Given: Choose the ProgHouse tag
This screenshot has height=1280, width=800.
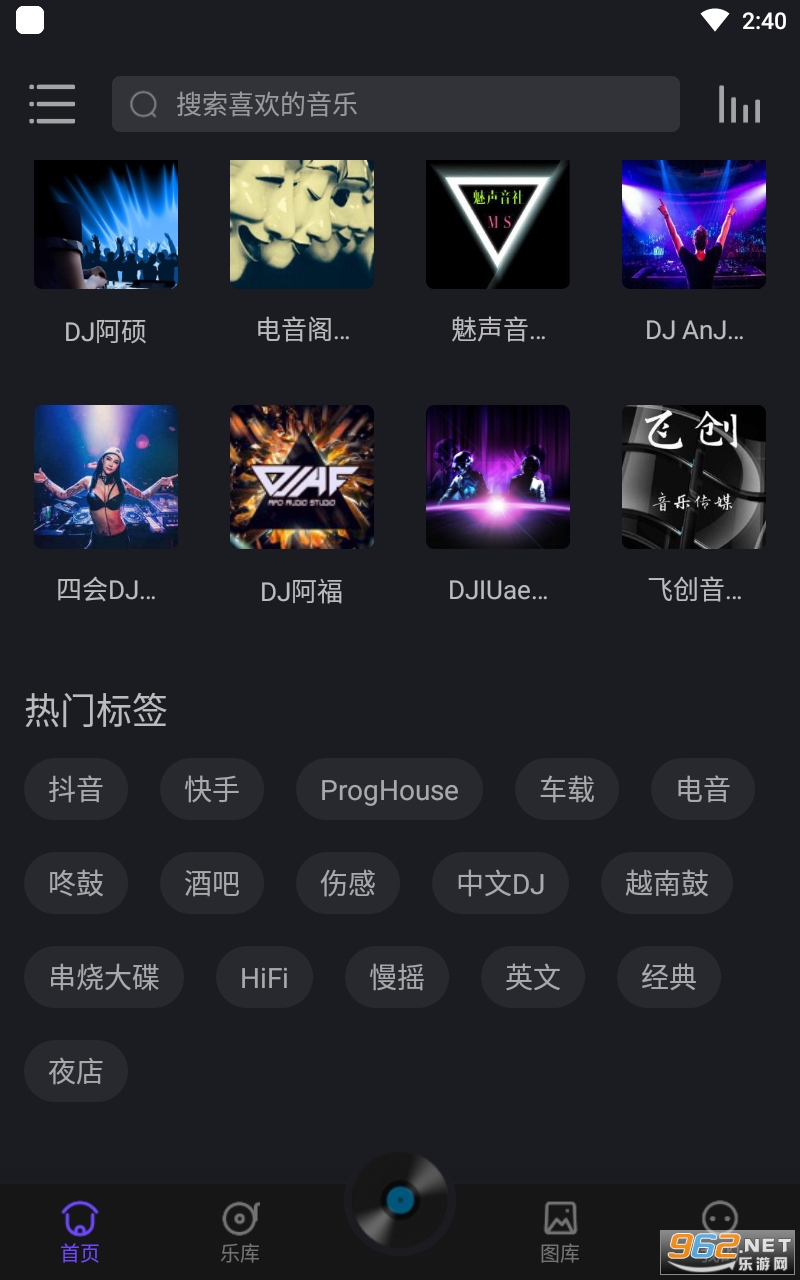Looking at the screenshot, I should (389, 790).
